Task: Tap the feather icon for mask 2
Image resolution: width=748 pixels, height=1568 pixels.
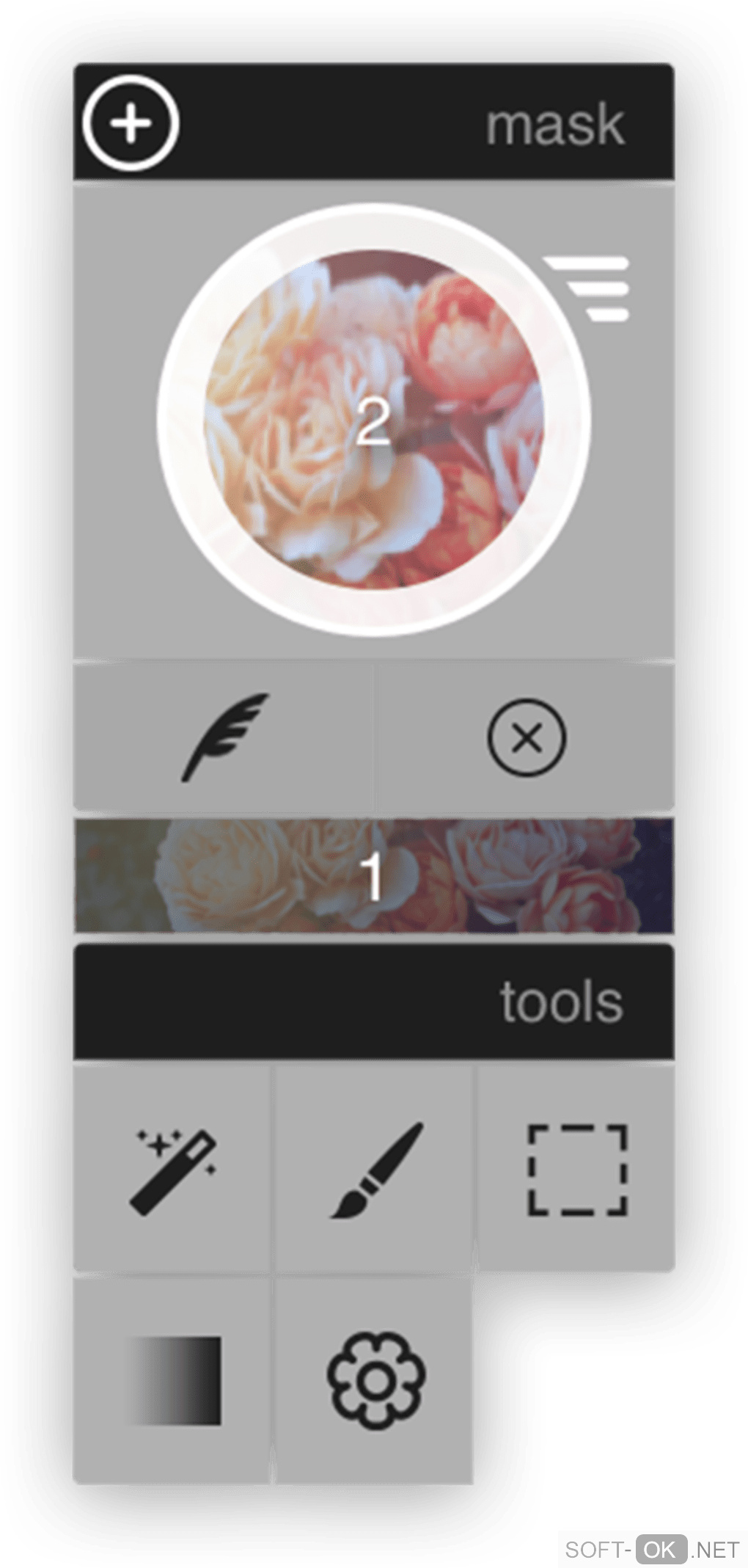Action: (x=224, y=737)
